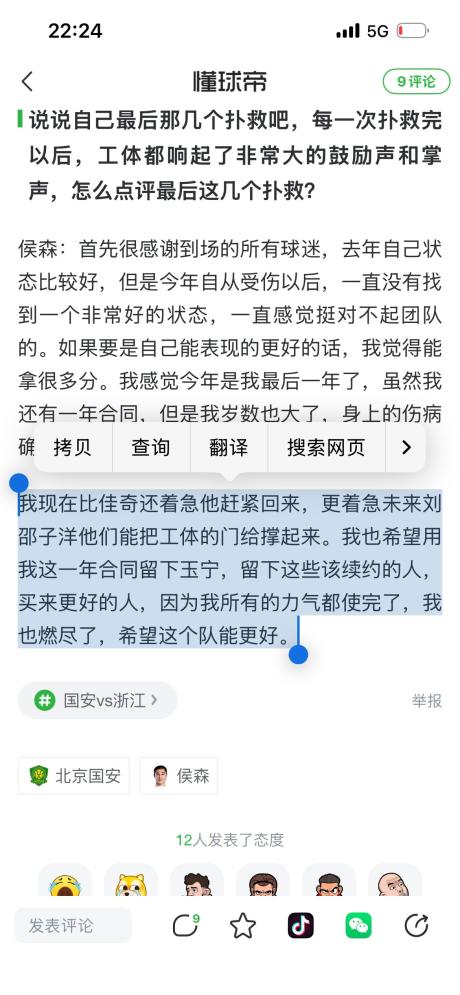Select 翻译 to translate the text
The height and width of the screenshot is (995, 460).
228,447
